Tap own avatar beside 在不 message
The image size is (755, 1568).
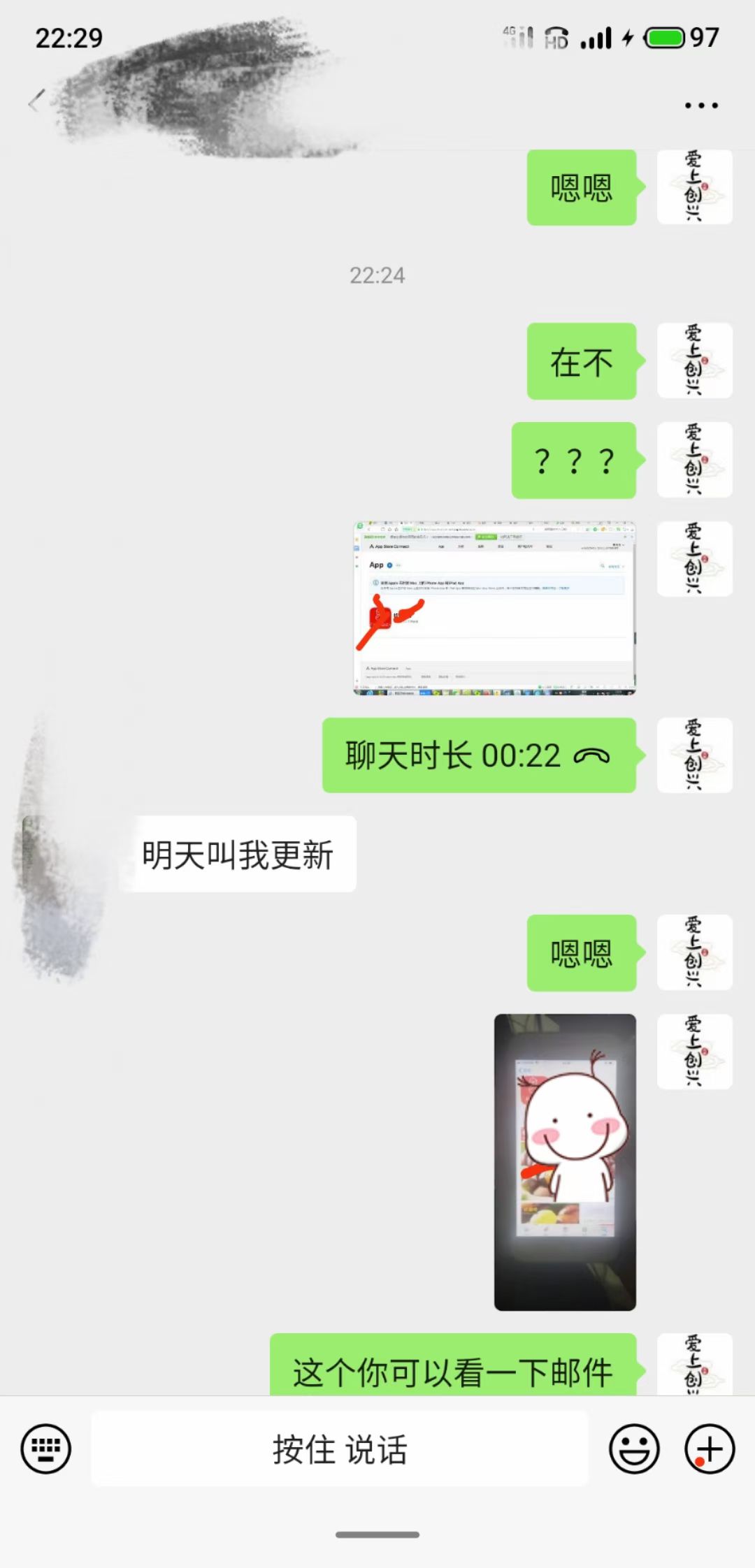pyautogui.click(x=694, y=361)
